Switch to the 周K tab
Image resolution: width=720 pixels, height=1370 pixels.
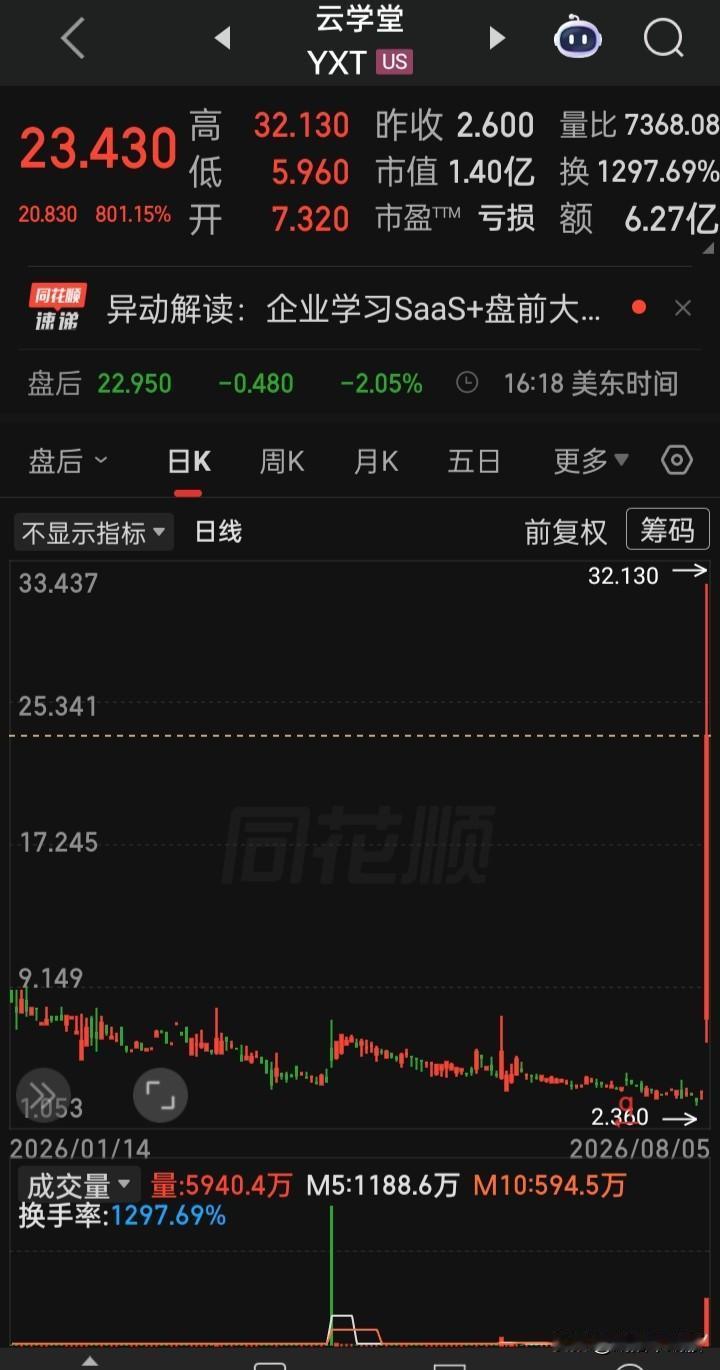[x=282, y=462]
